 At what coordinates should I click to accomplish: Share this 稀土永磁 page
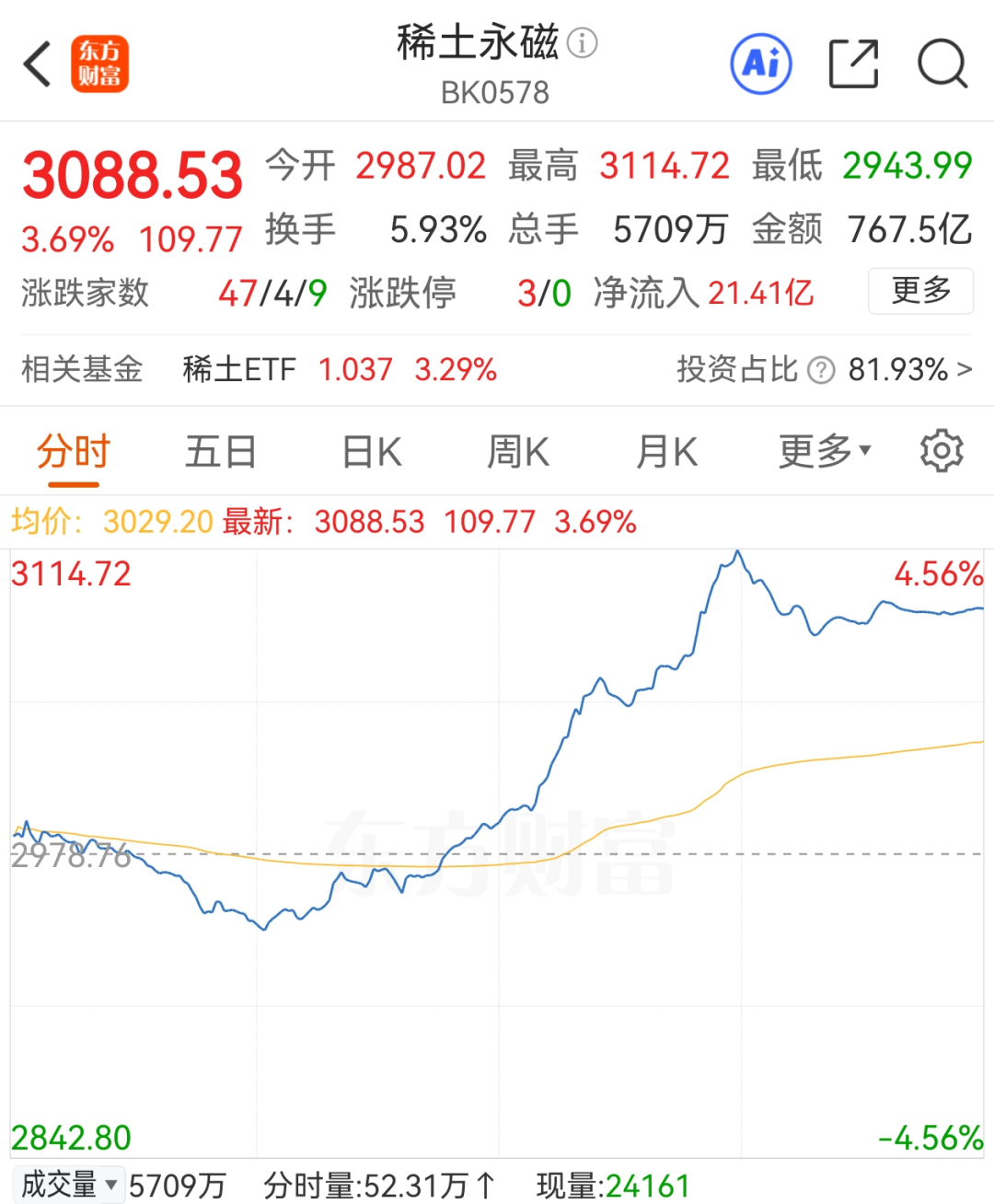coord(853,64)
